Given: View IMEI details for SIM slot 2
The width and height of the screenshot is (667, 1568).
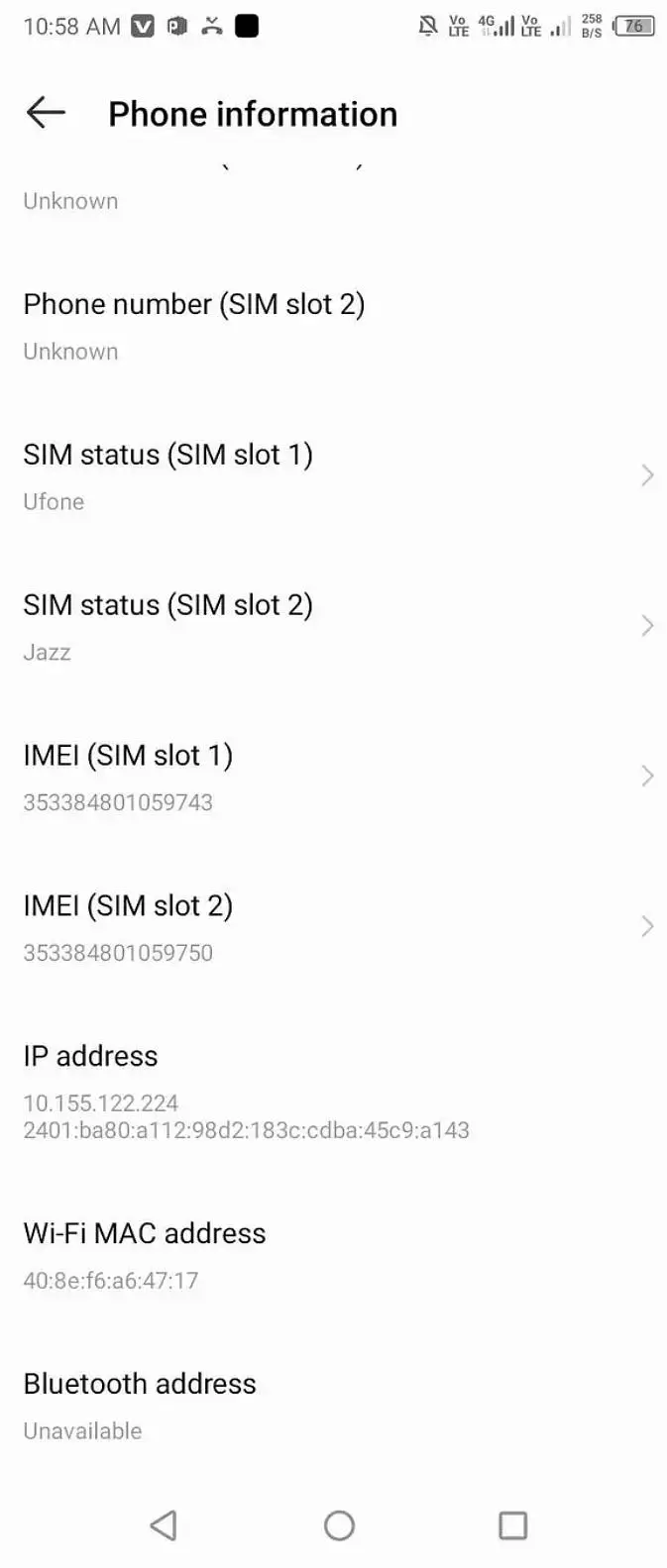Looking at the screenshot, I should 333,928.
